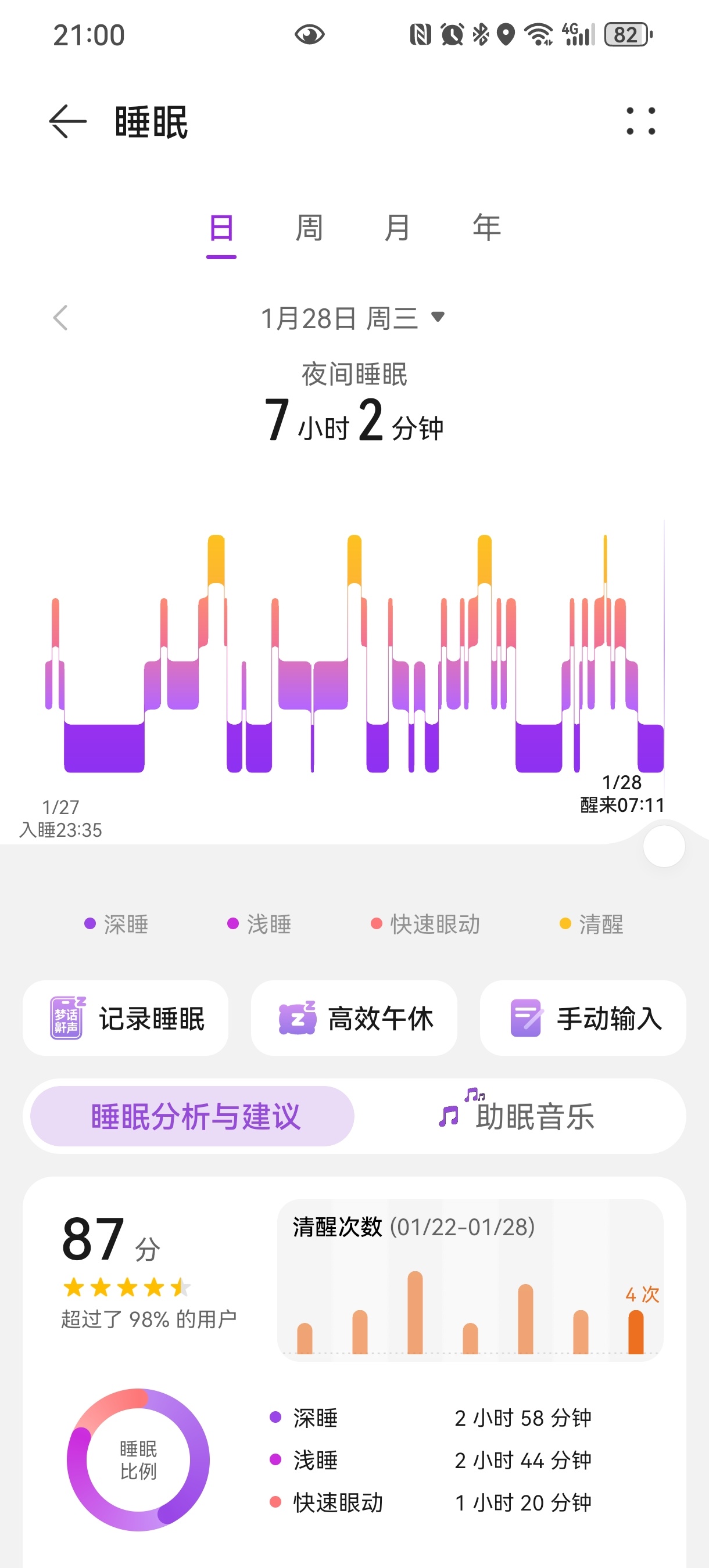Tap the round handle below the sleep chart

664,846
